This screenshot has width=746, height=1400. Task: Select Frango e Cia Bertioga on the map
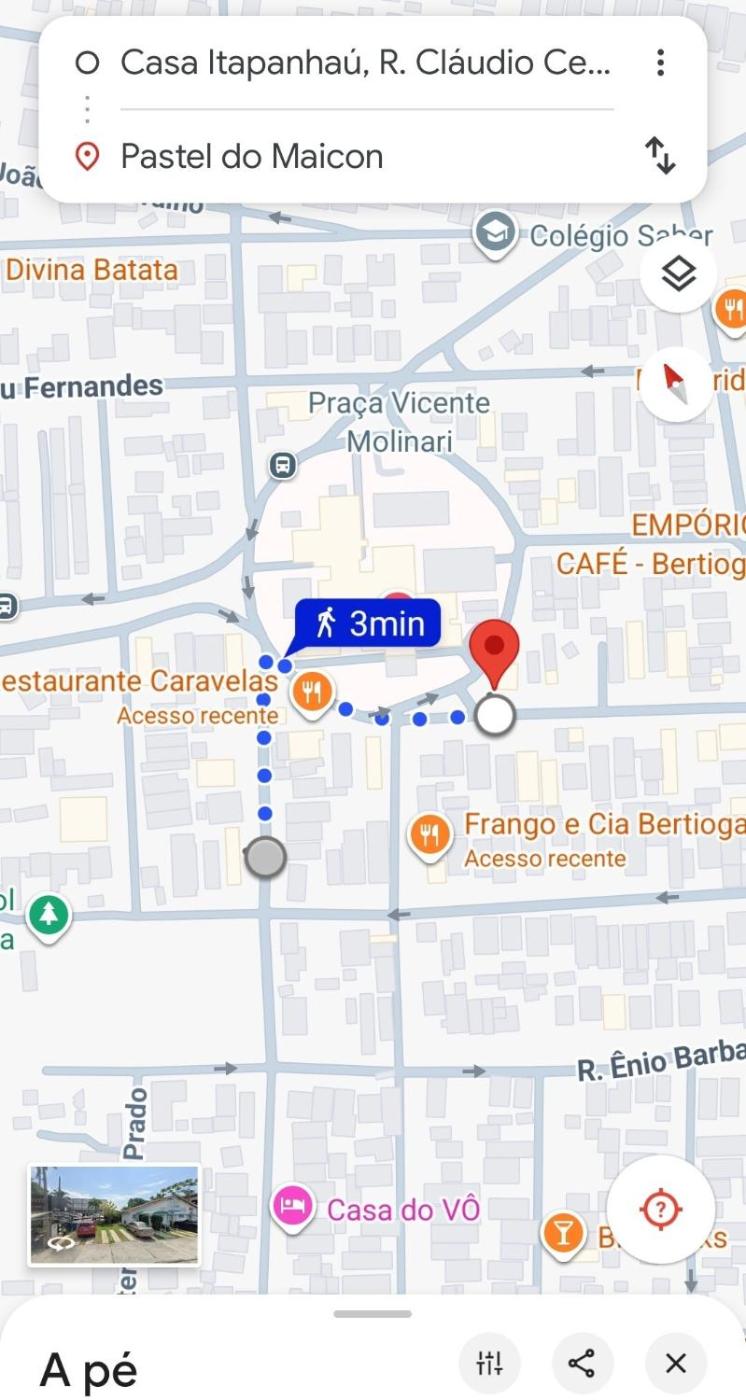click(430, 835)
